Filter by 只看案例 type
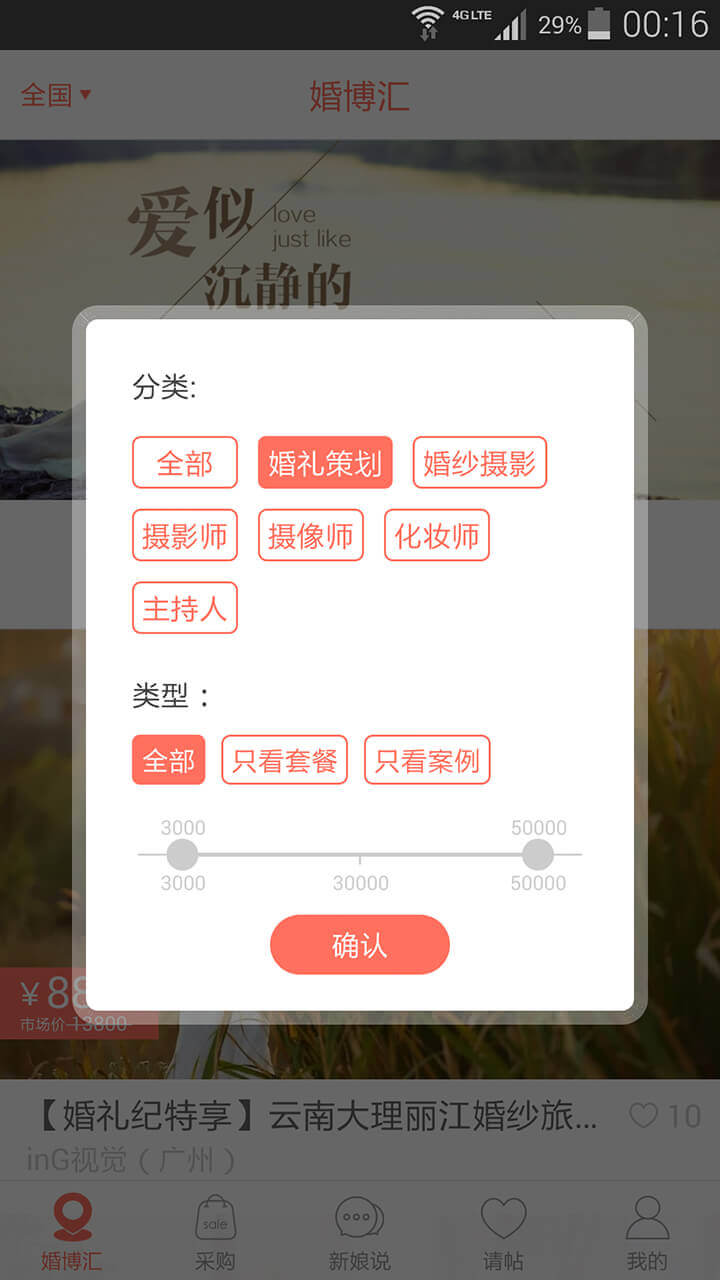The height and width of the screenshot is (1280, 720). click(427, 760)
